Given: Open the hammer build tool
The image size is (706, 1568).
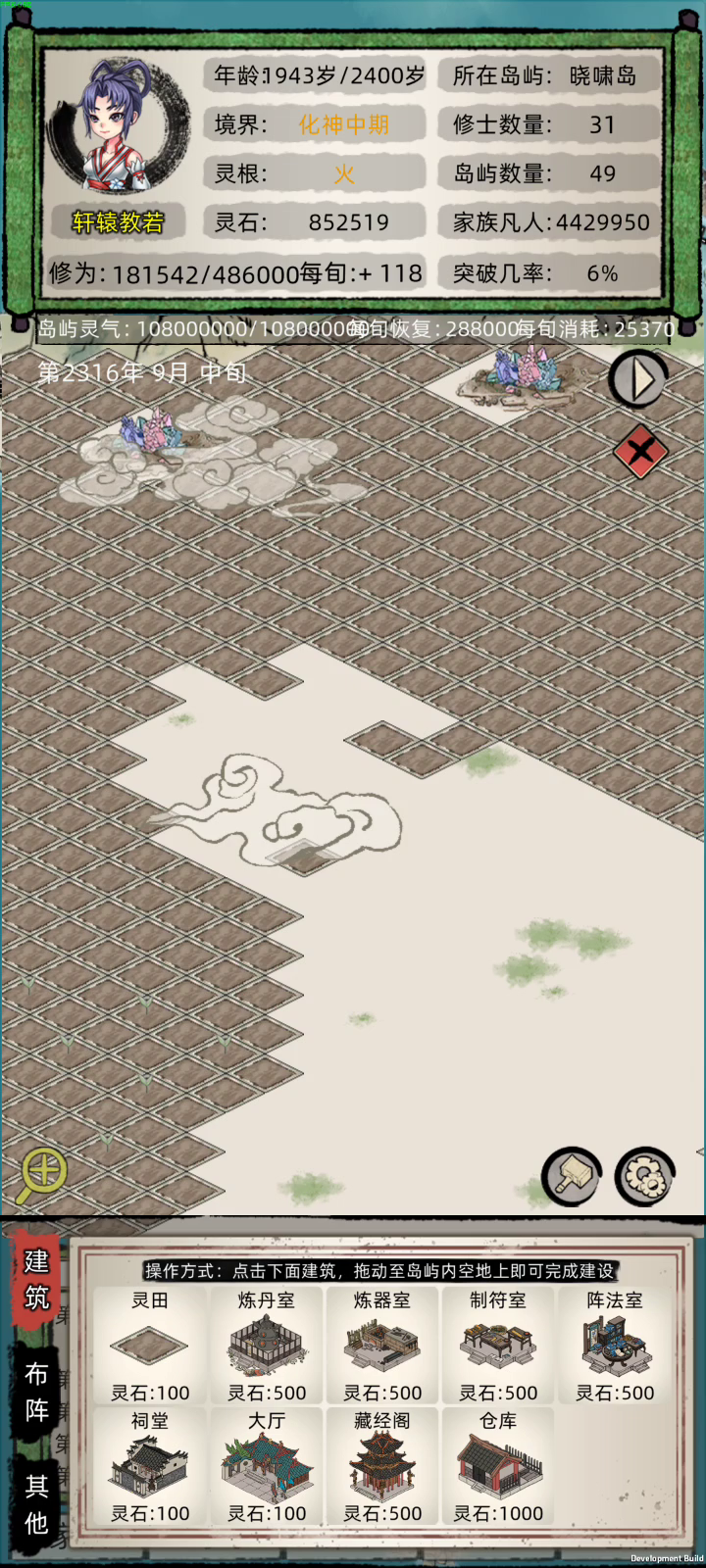Looking at the screenshot, I should 572,1176.
